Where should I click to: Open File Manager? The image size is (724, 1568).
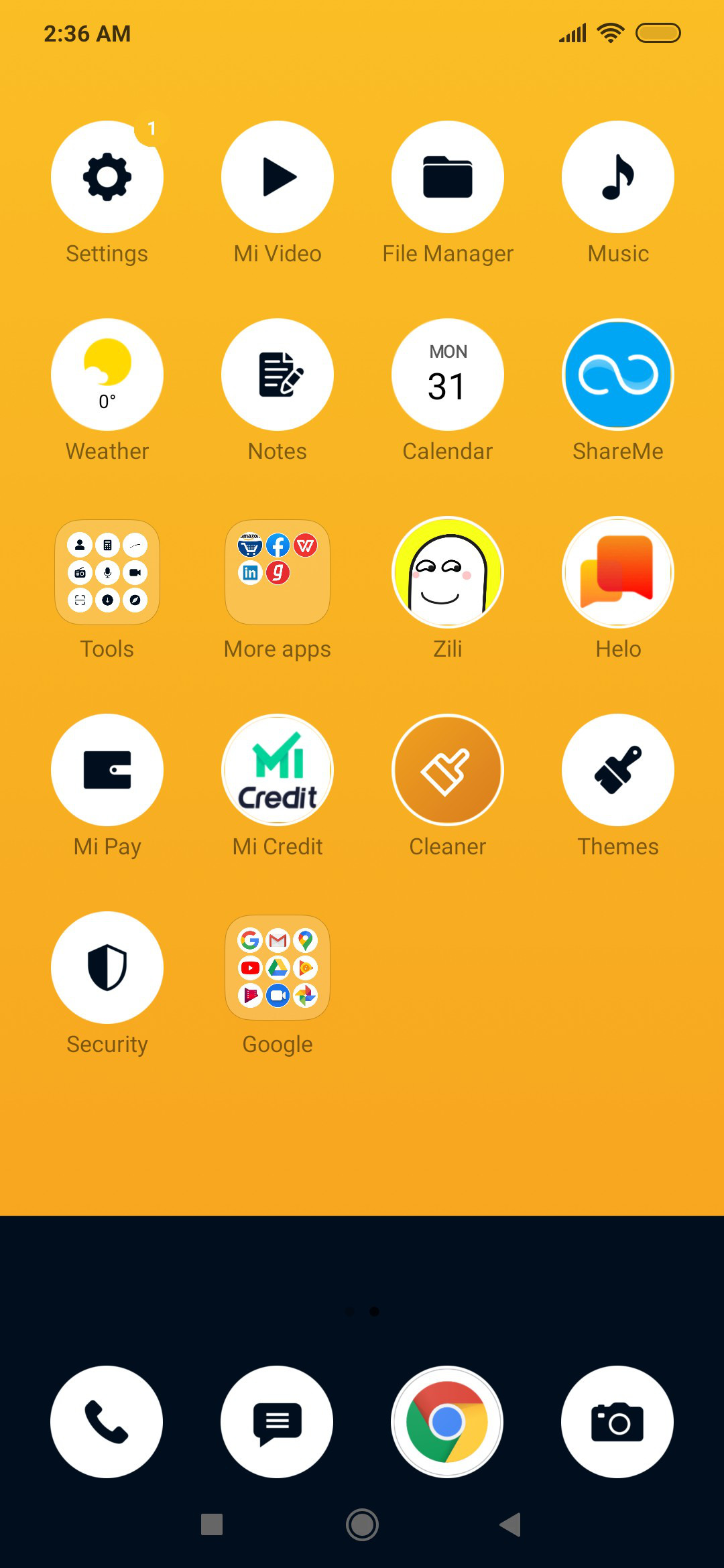click(x=448, y=177)
